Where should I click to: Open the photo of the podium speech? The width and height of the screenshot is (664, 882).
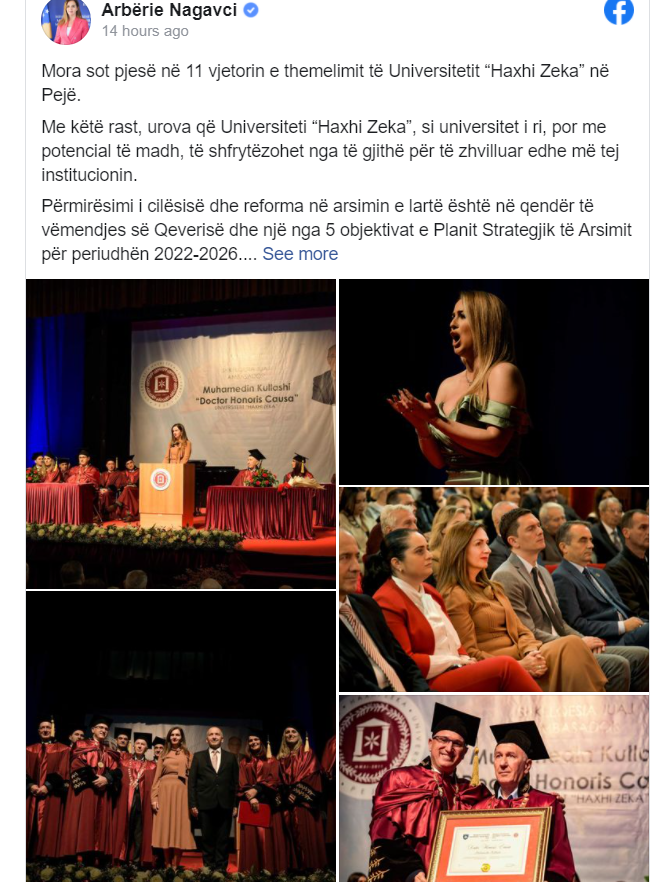click(x=181, y=433)
